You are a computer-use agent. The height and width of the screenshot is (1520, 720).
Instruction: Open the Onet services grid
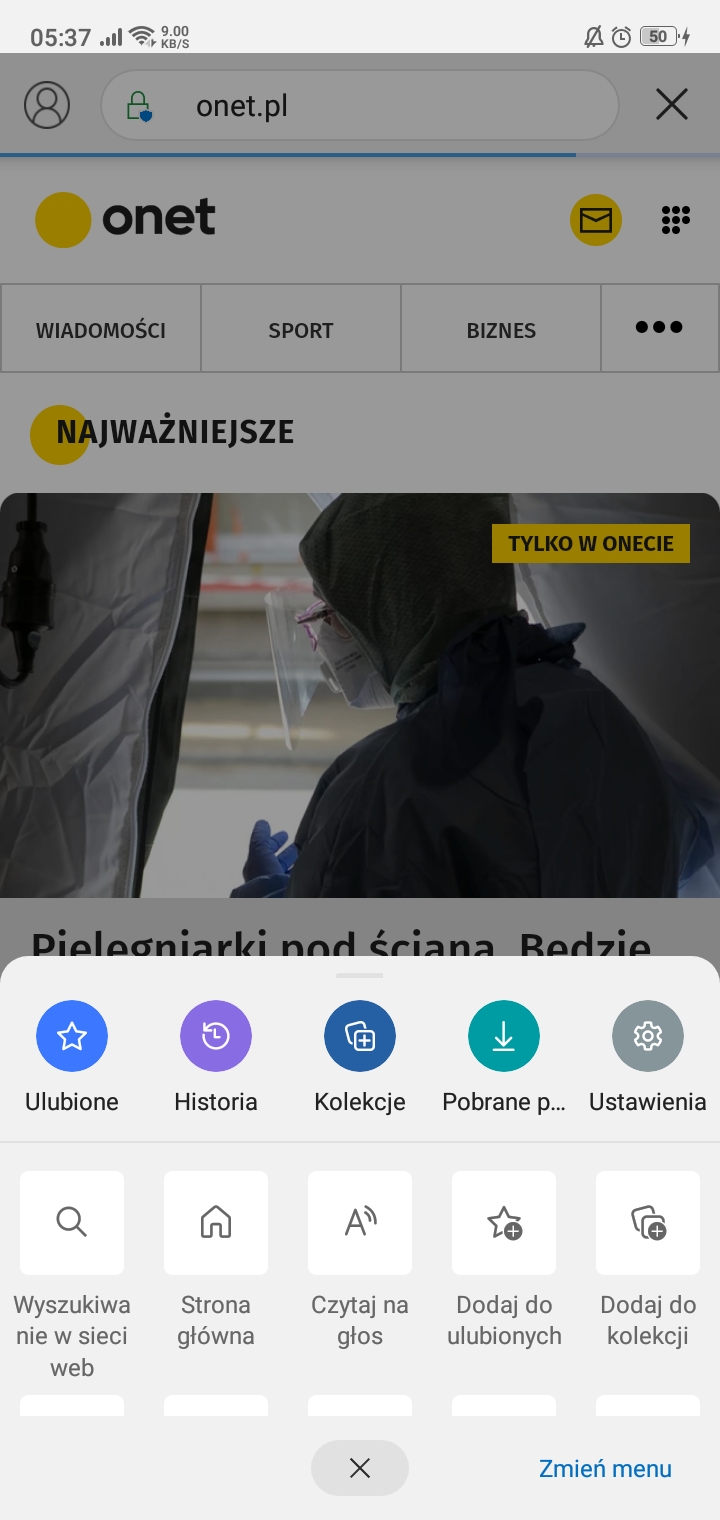click(676, 219)
